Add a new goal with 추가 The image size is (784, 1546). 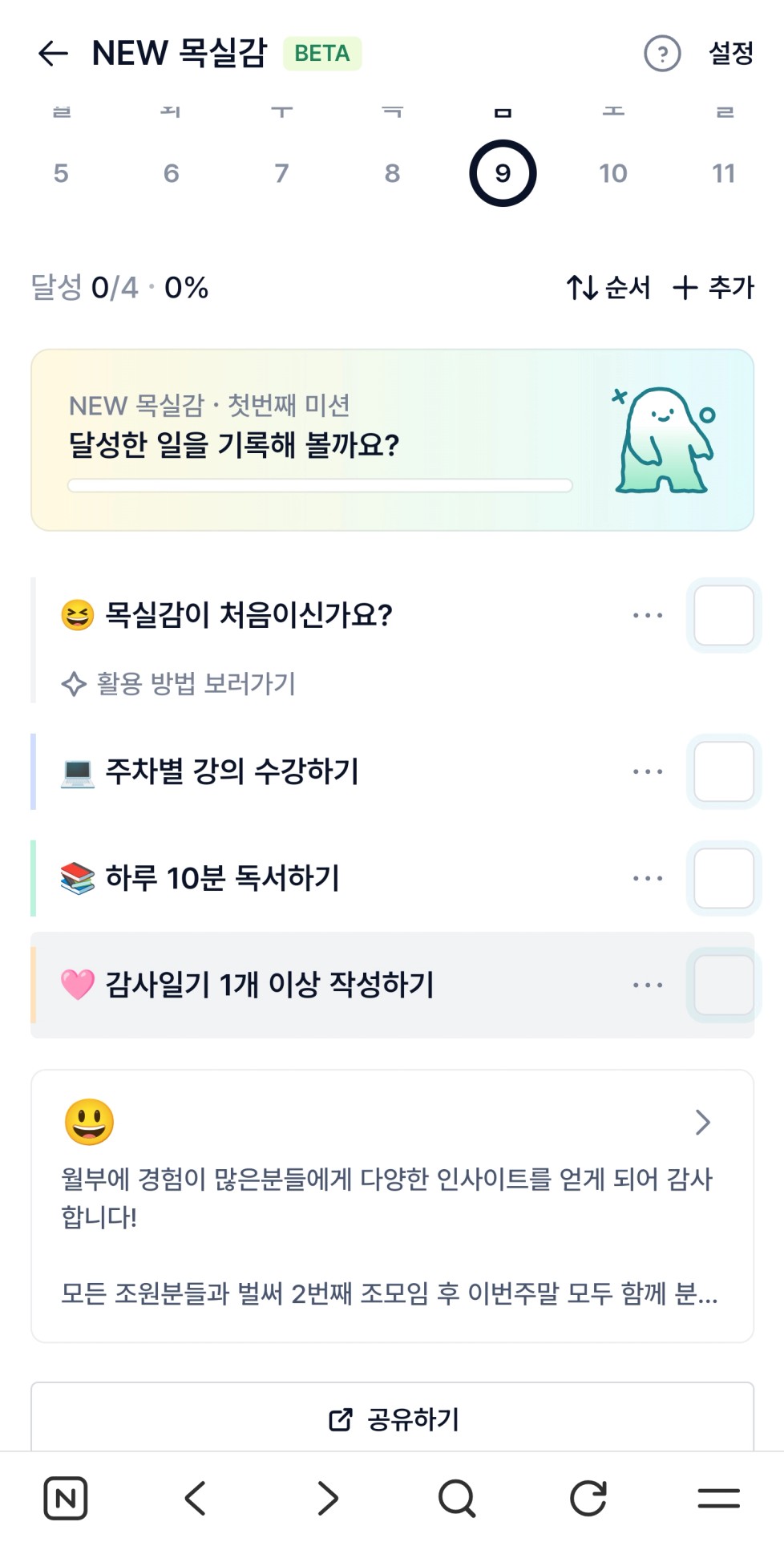point(713,287)
